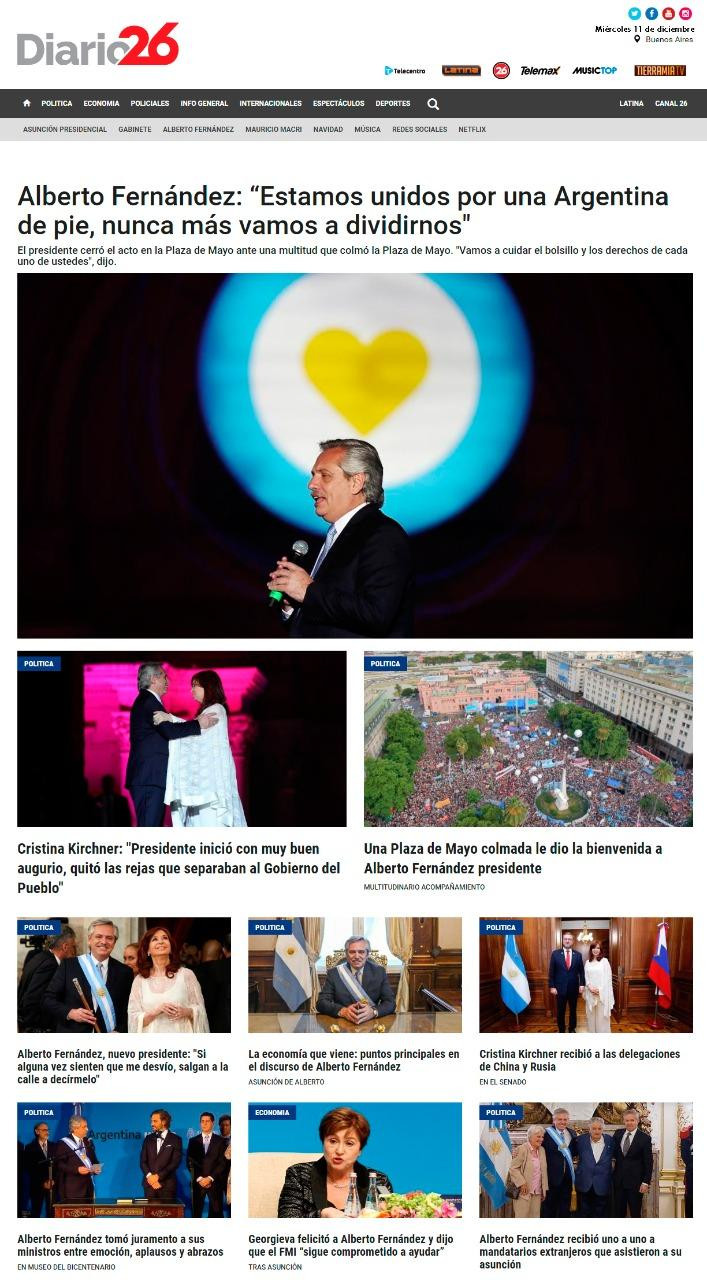Open the Politica section
Viewport: 707px width, 1280px height.
[57, 104]
